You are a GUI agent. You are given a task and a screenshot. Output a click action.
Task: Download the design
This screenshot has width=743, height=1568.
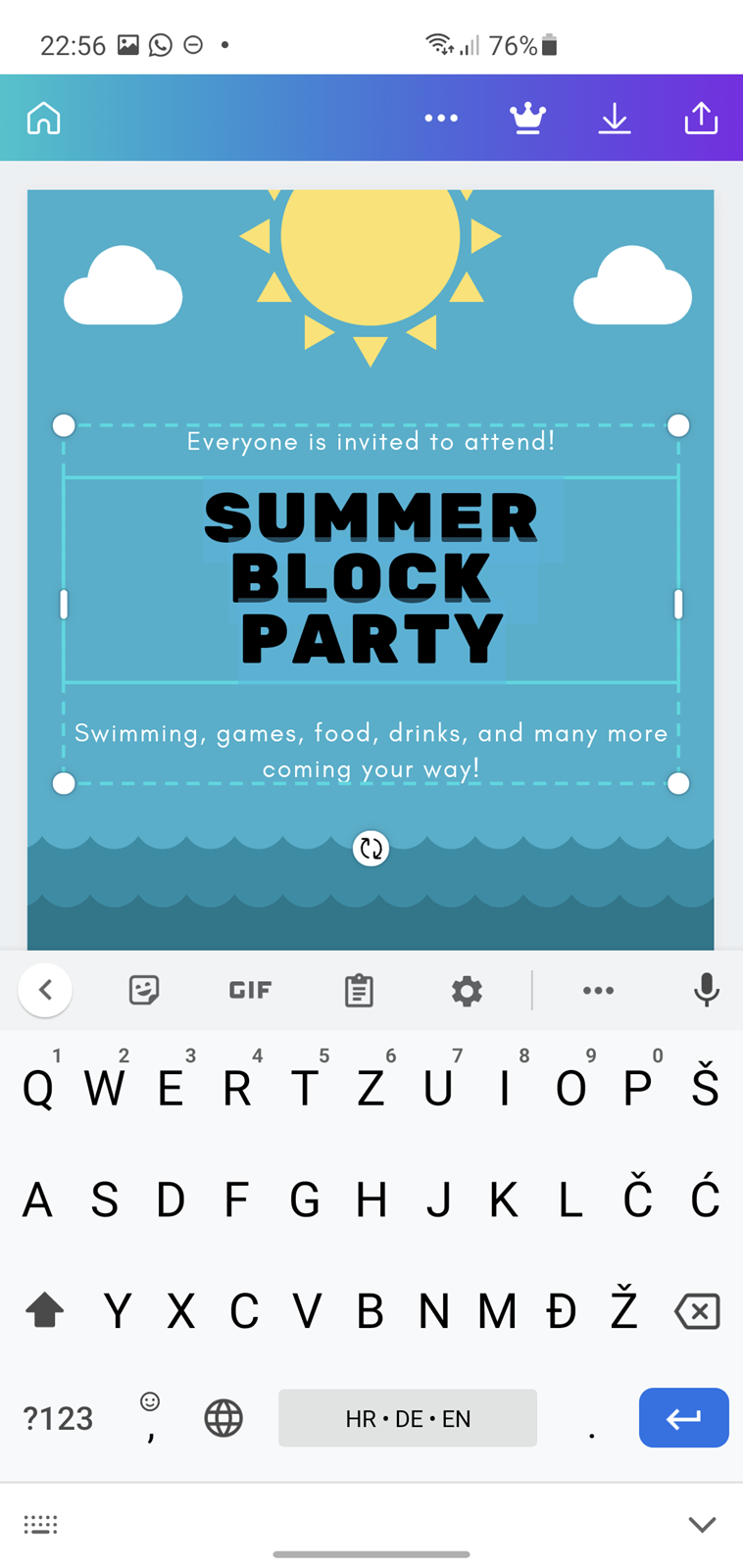tap(615, 119)
